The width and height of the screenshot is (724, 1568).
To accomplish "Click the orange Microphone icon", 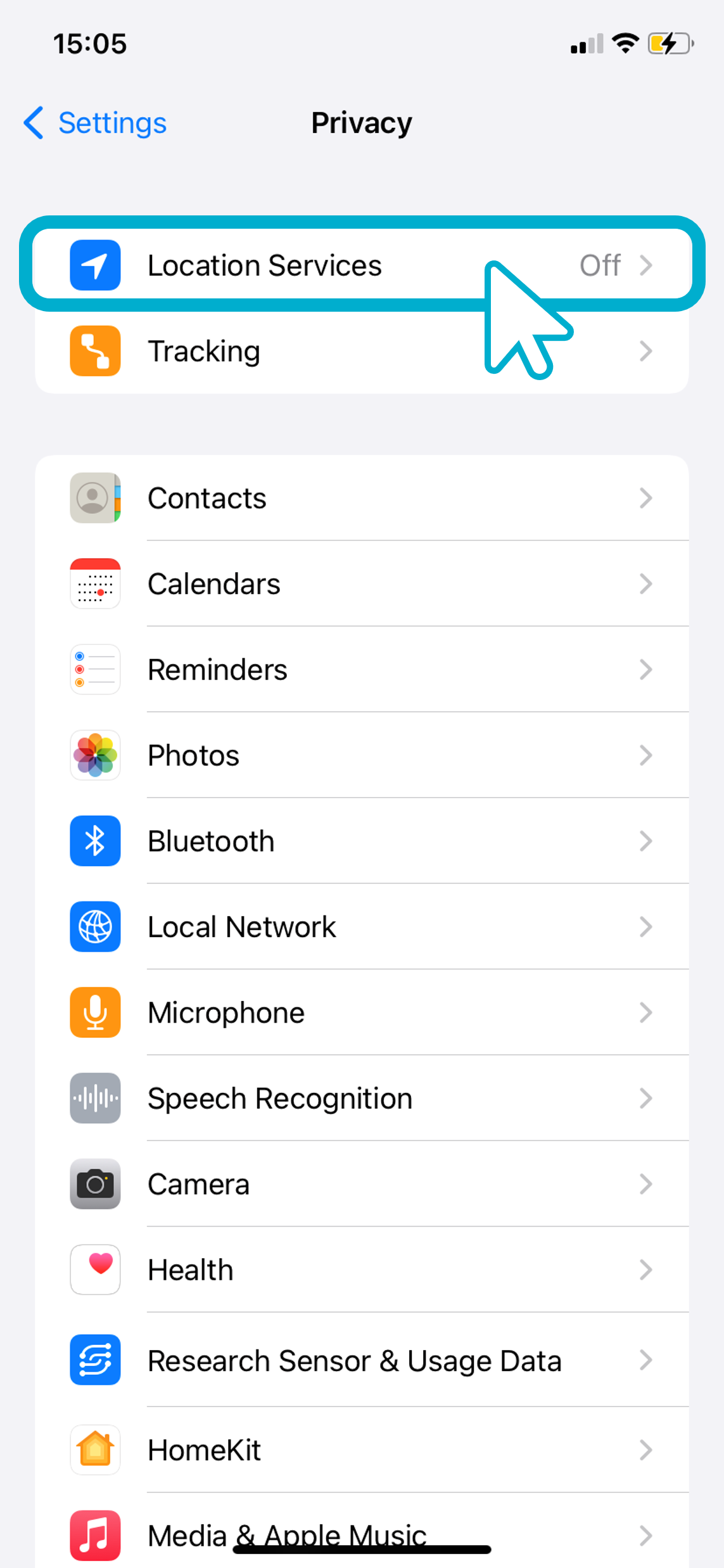I will point(95,1012).
